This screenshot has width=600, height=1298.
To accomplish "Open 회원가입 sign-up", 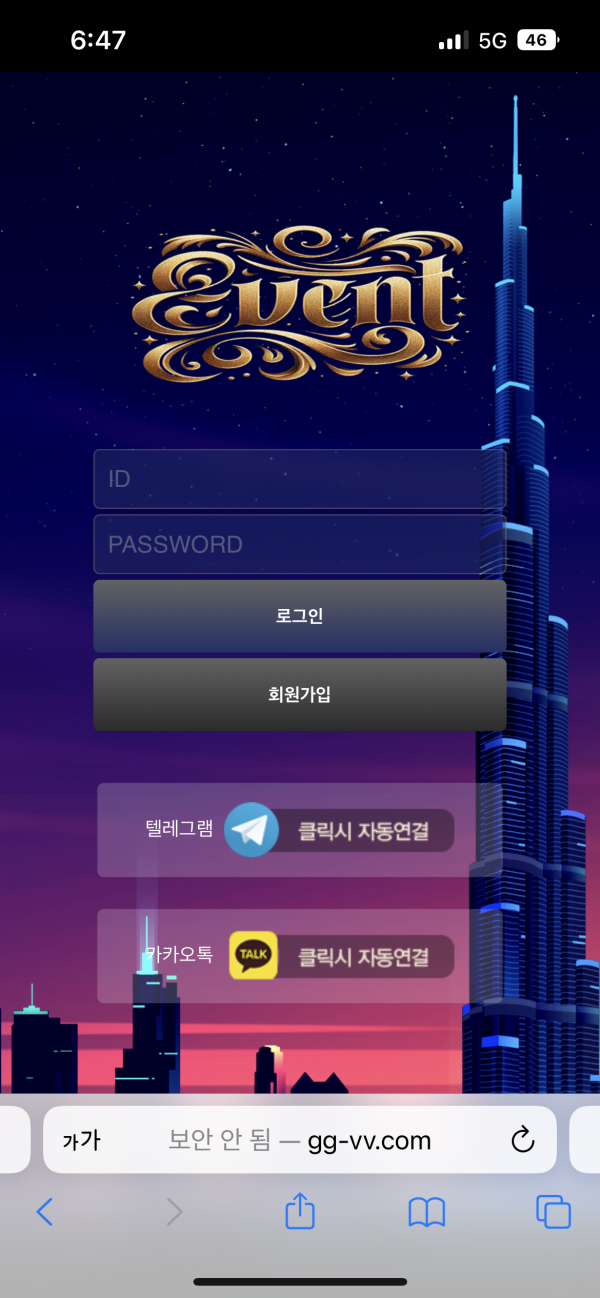I will [300, 694].
